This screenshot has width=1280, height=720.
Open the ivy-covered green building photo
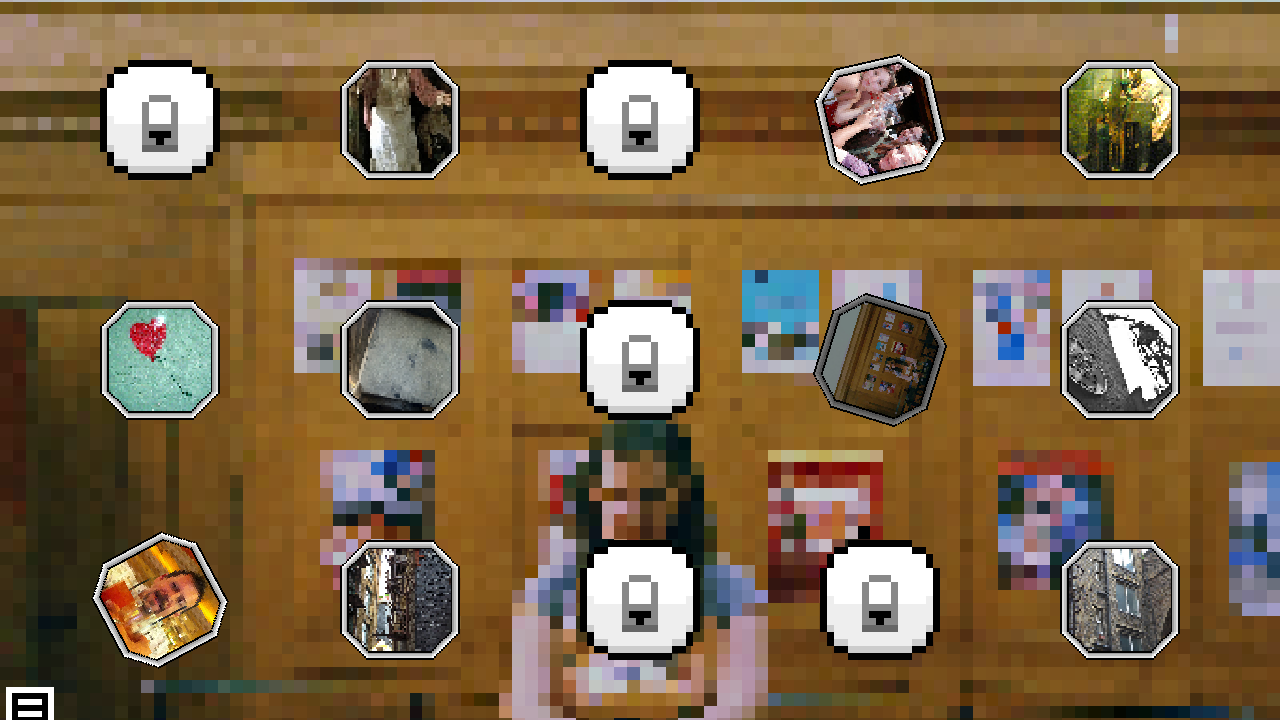(1120, 120)
